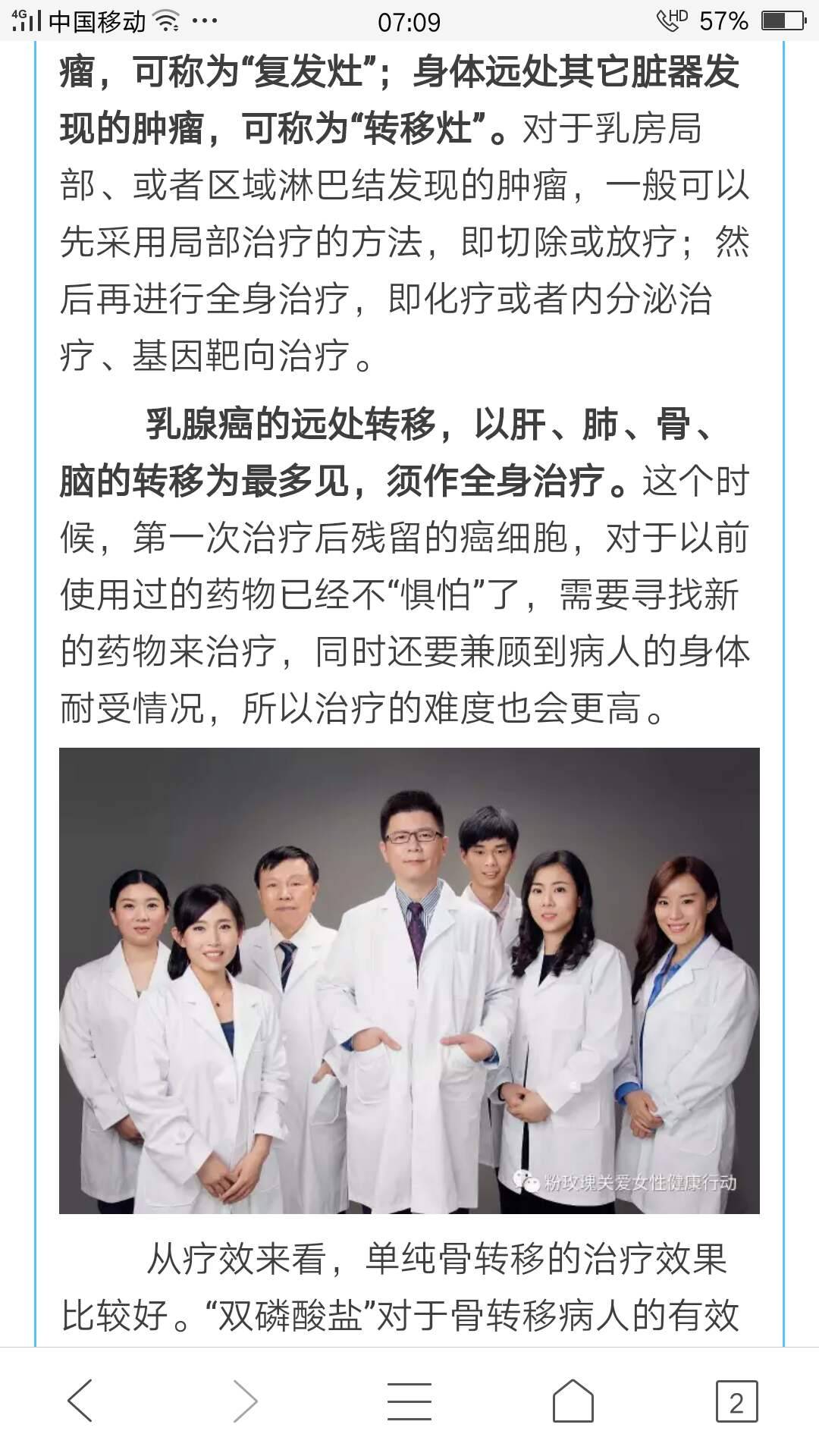View the doctors team photo
Image resolution: width=819 pixels, height=1456 pixels.
tap(409, 980)
